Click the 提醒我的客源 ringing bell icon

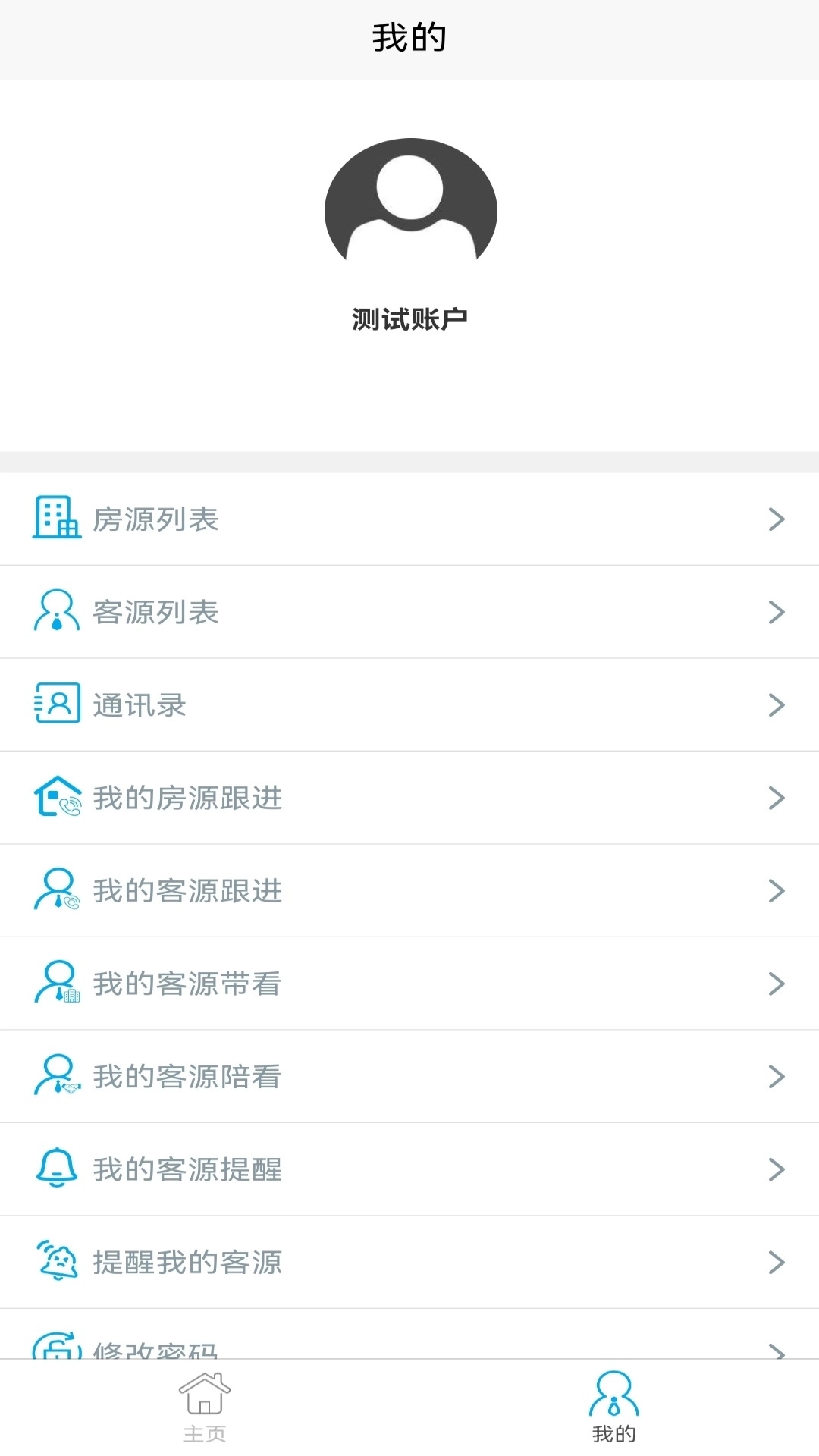56,1261
